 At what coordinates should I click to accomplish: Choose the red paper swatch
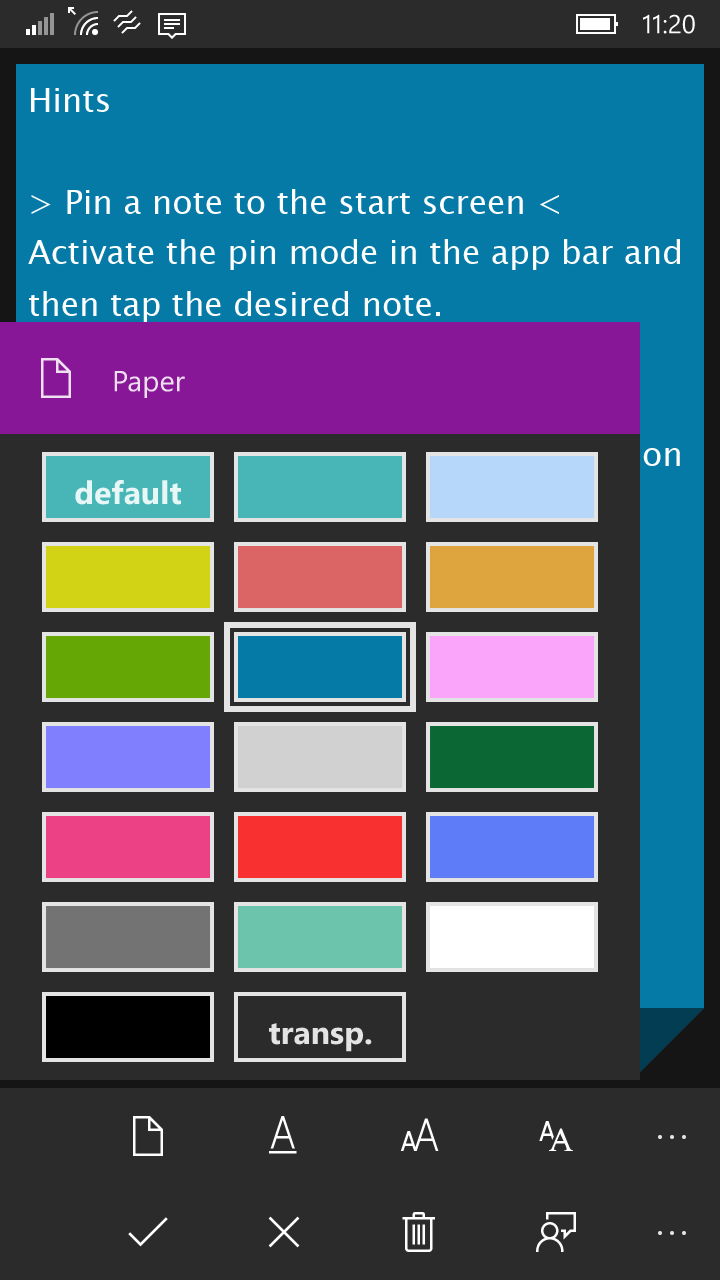tap(320, 847)
